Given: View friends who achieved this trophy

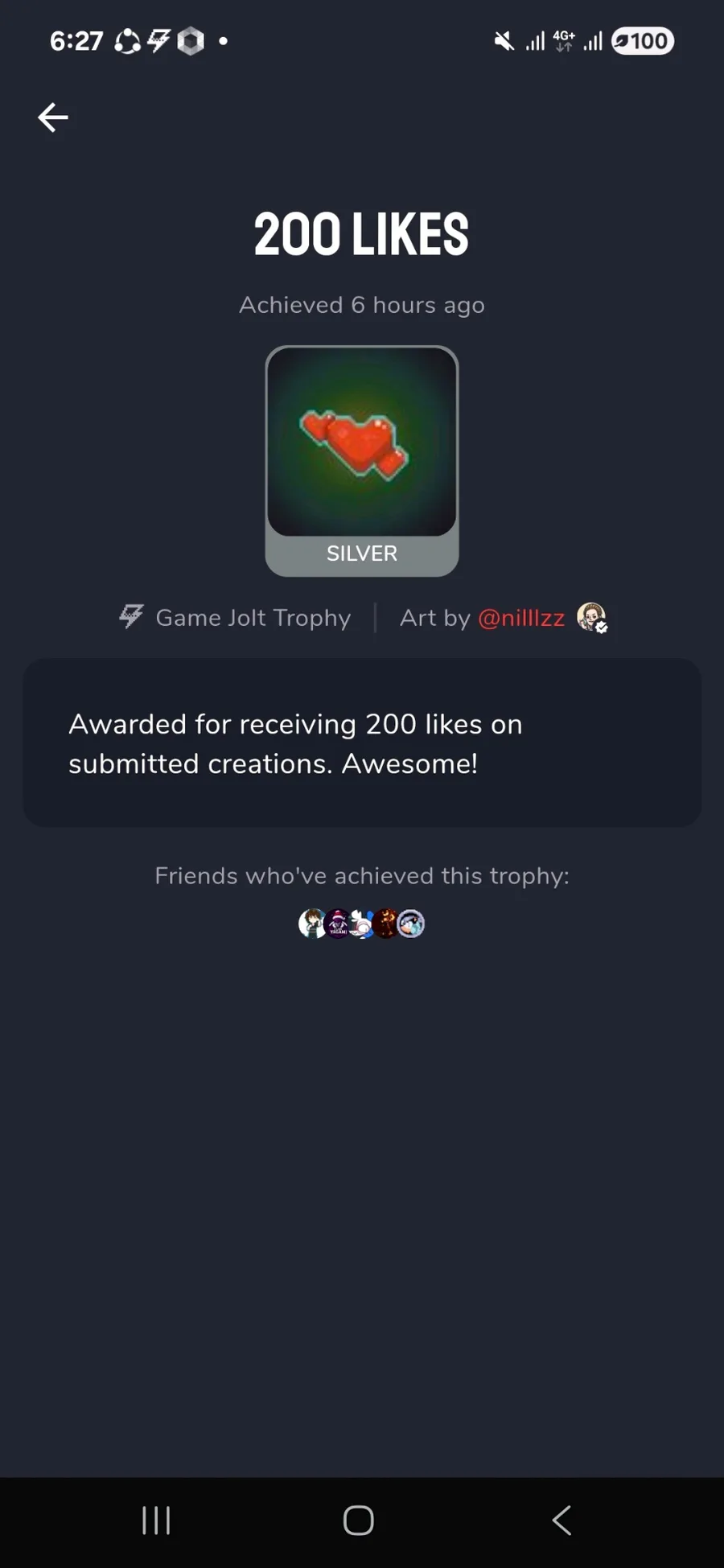Looking at the screenshot, I should pos(361,924).
